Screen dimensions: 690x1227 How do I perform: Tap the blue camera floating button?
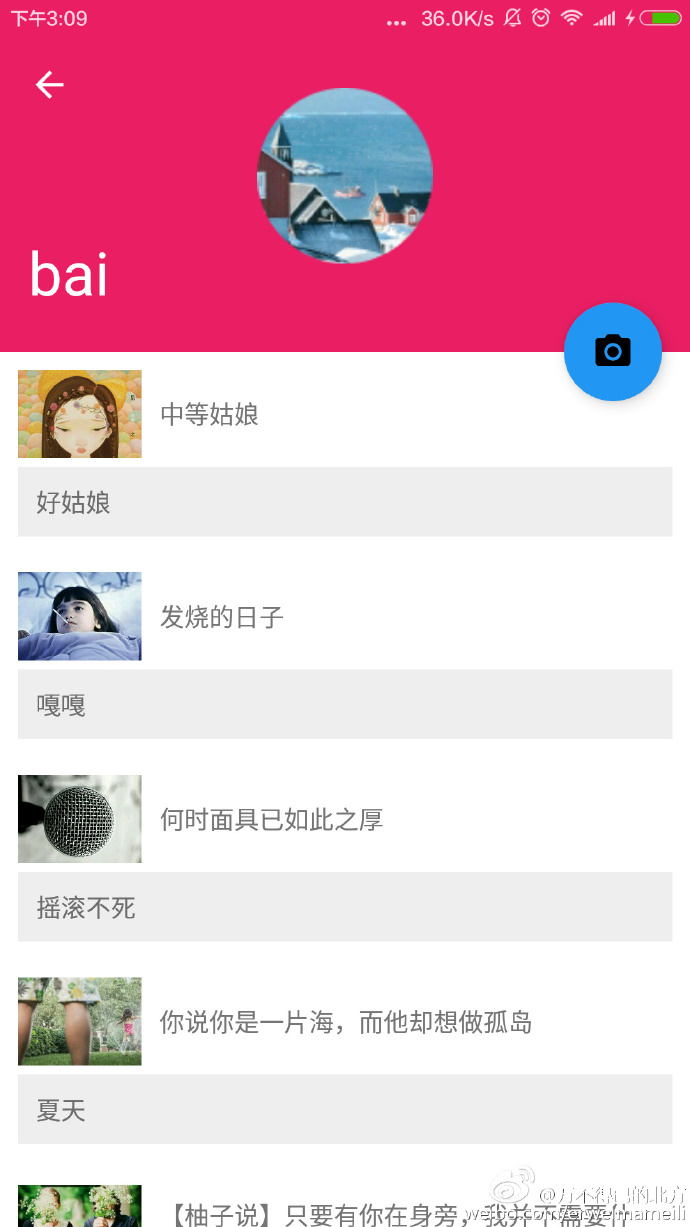click(612, 351)
